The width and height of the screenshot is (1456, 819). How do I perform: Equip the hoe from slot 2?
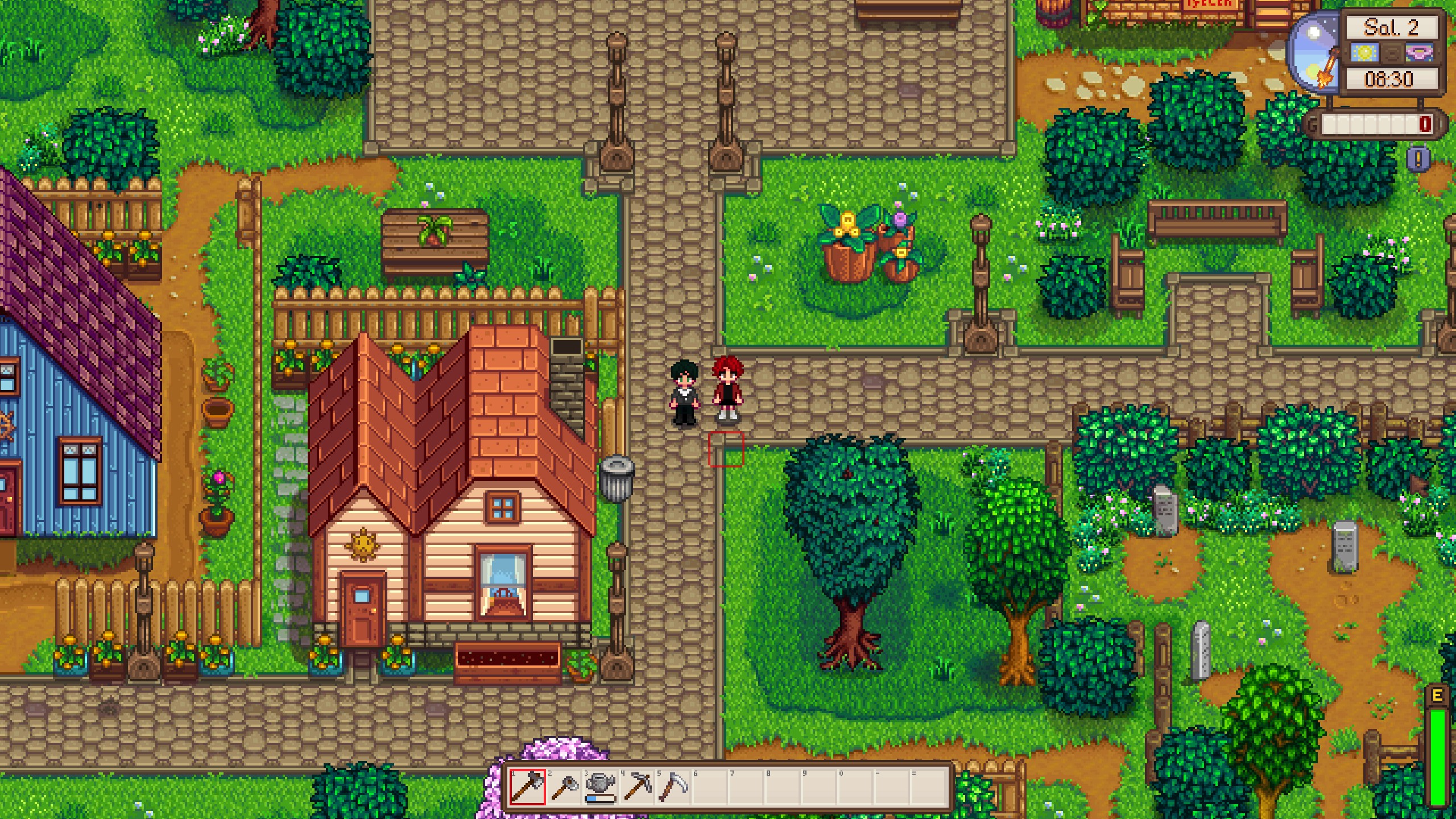(564, 787)
